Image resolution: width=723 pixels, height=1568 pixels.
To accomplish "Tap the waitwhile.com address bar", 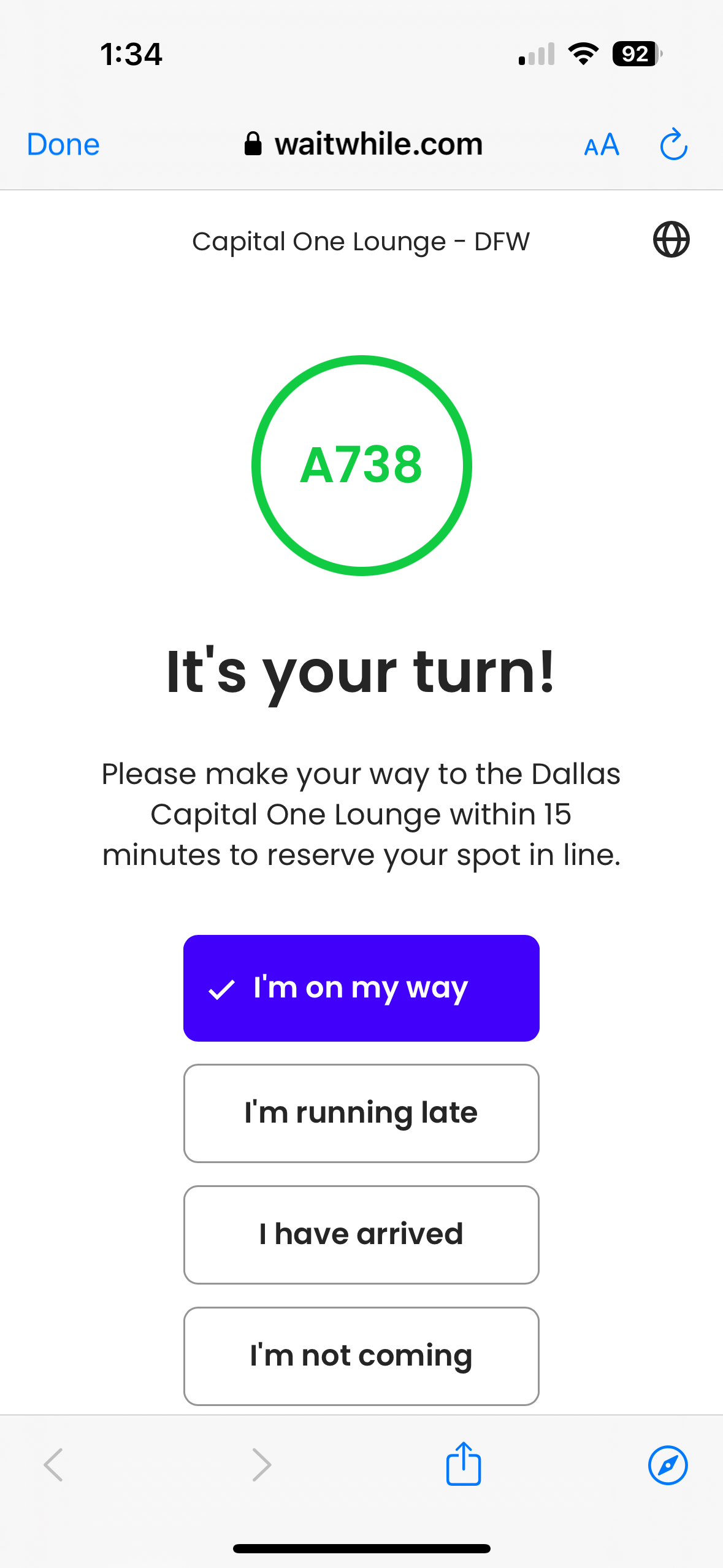I will click(363, 145).
